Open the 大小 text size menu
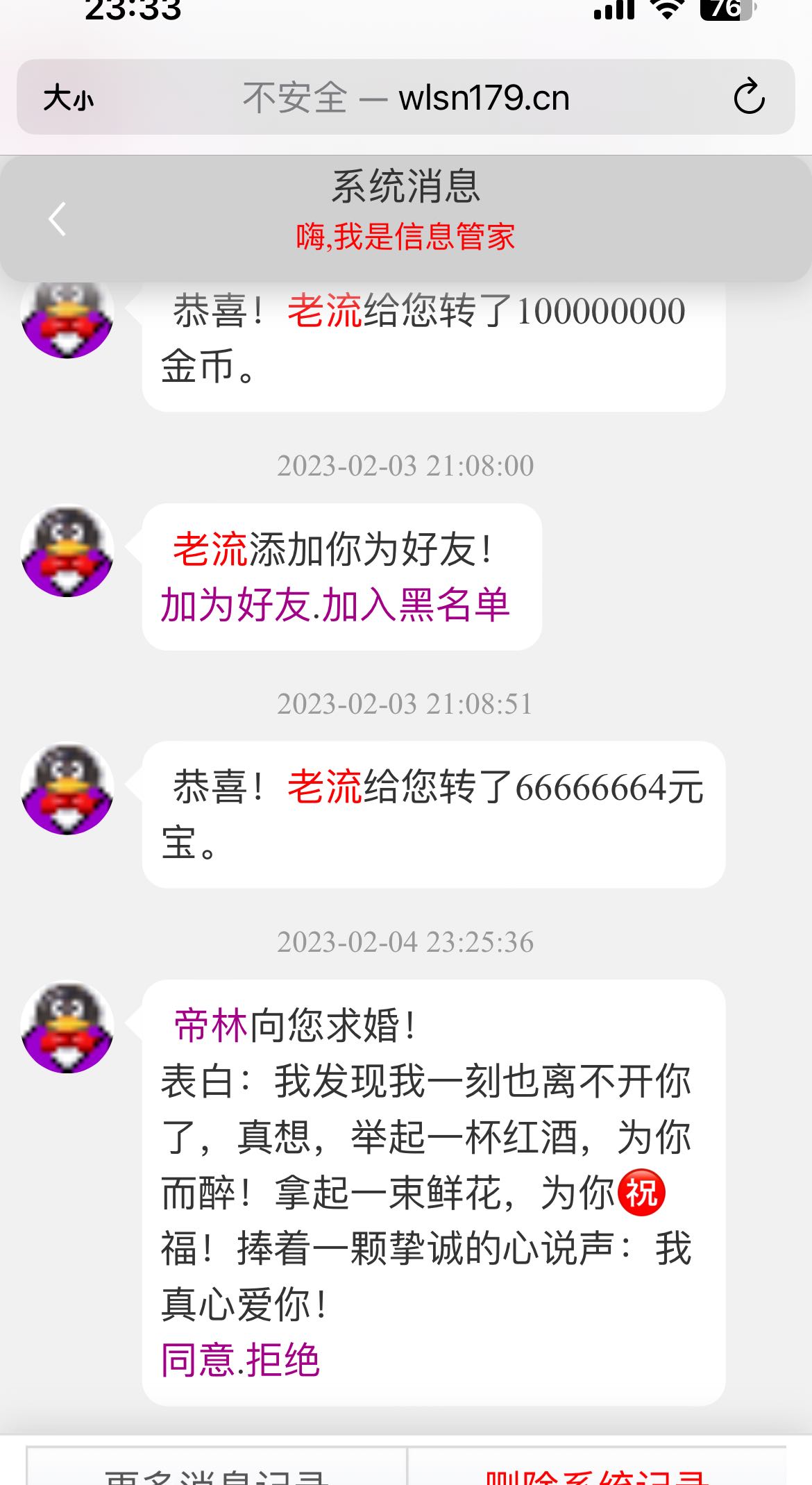This screenshot has width=812, height=1485. 68,98
